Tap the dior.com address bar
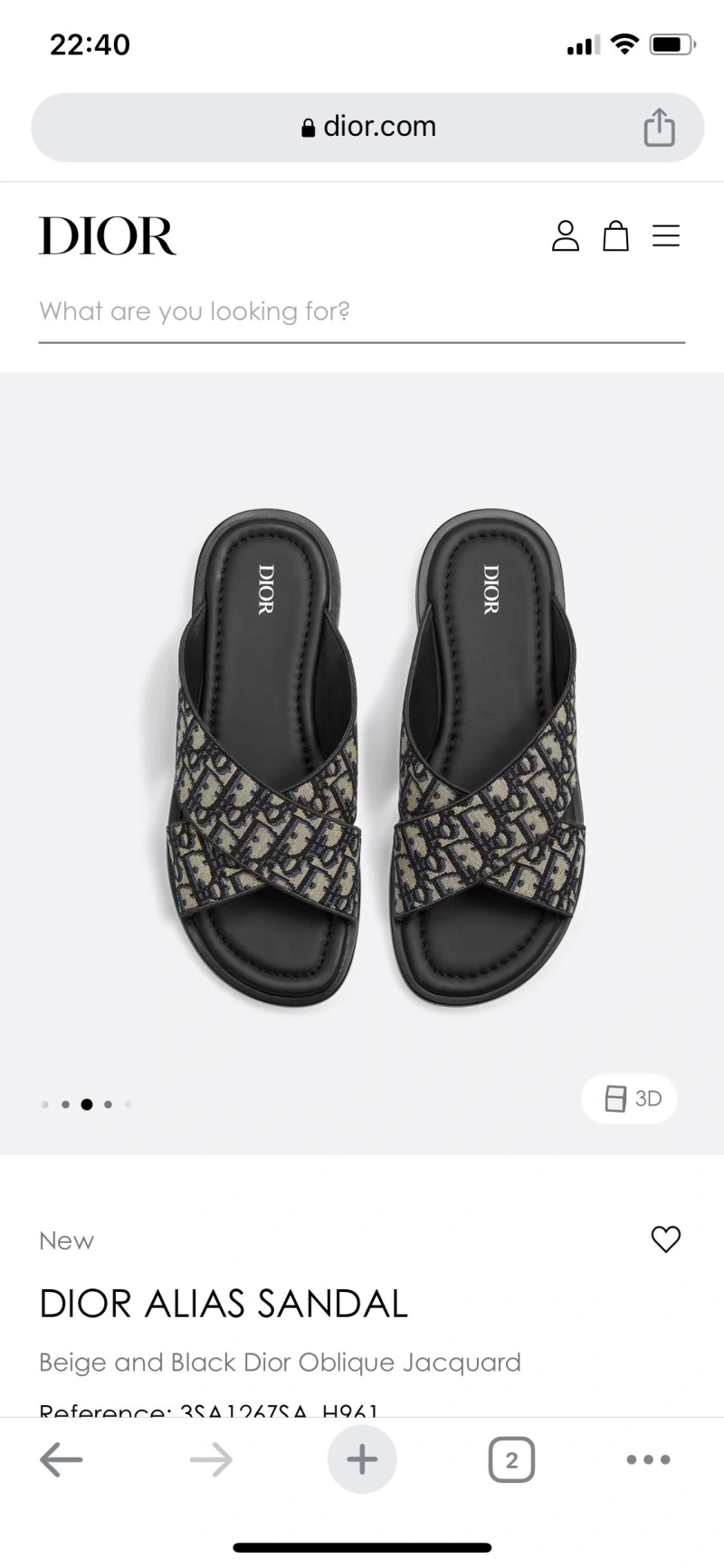Image resolution: width=724 pixels, height=1568 pixels. [368, 127]
